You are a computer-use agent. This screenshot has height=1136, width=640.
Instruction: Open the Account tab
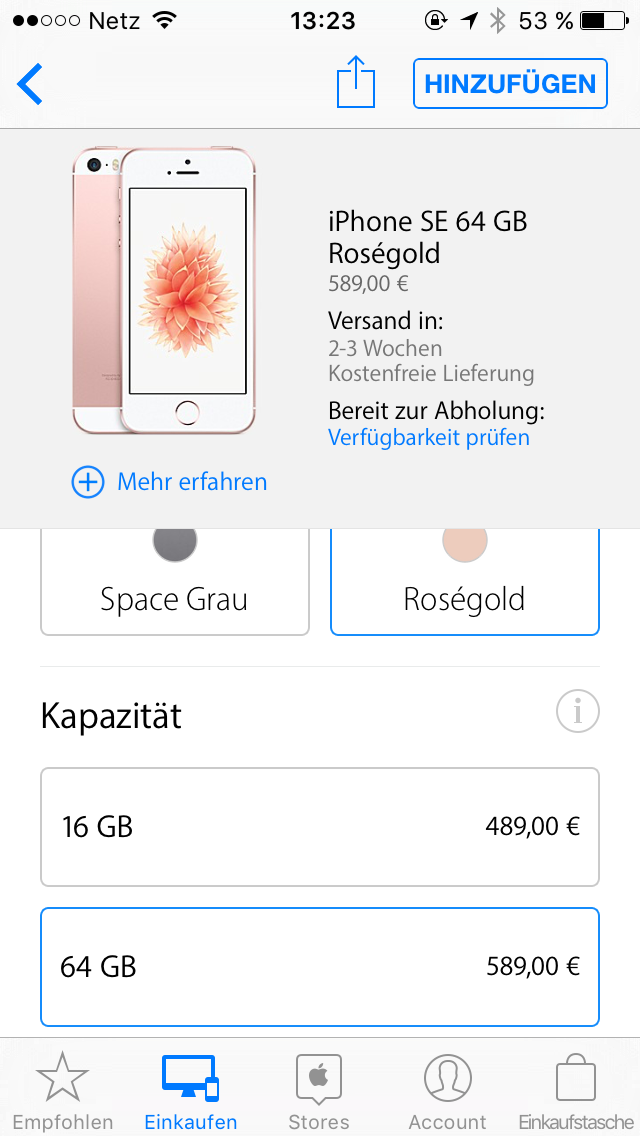(447, 1090)
